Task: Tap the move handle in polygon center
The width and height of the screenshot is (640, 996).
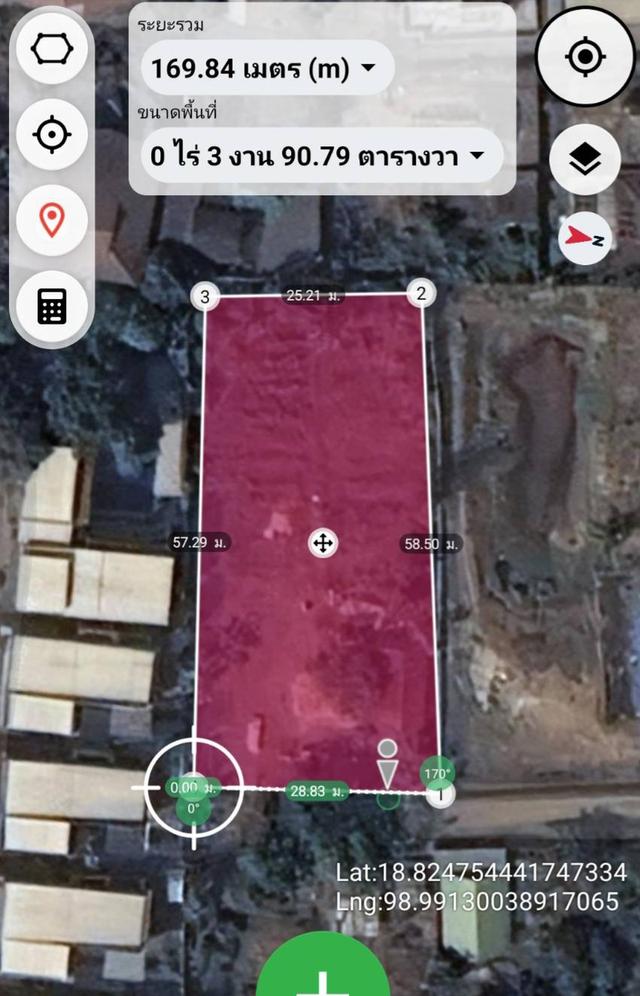Action: tap(323, 543)
